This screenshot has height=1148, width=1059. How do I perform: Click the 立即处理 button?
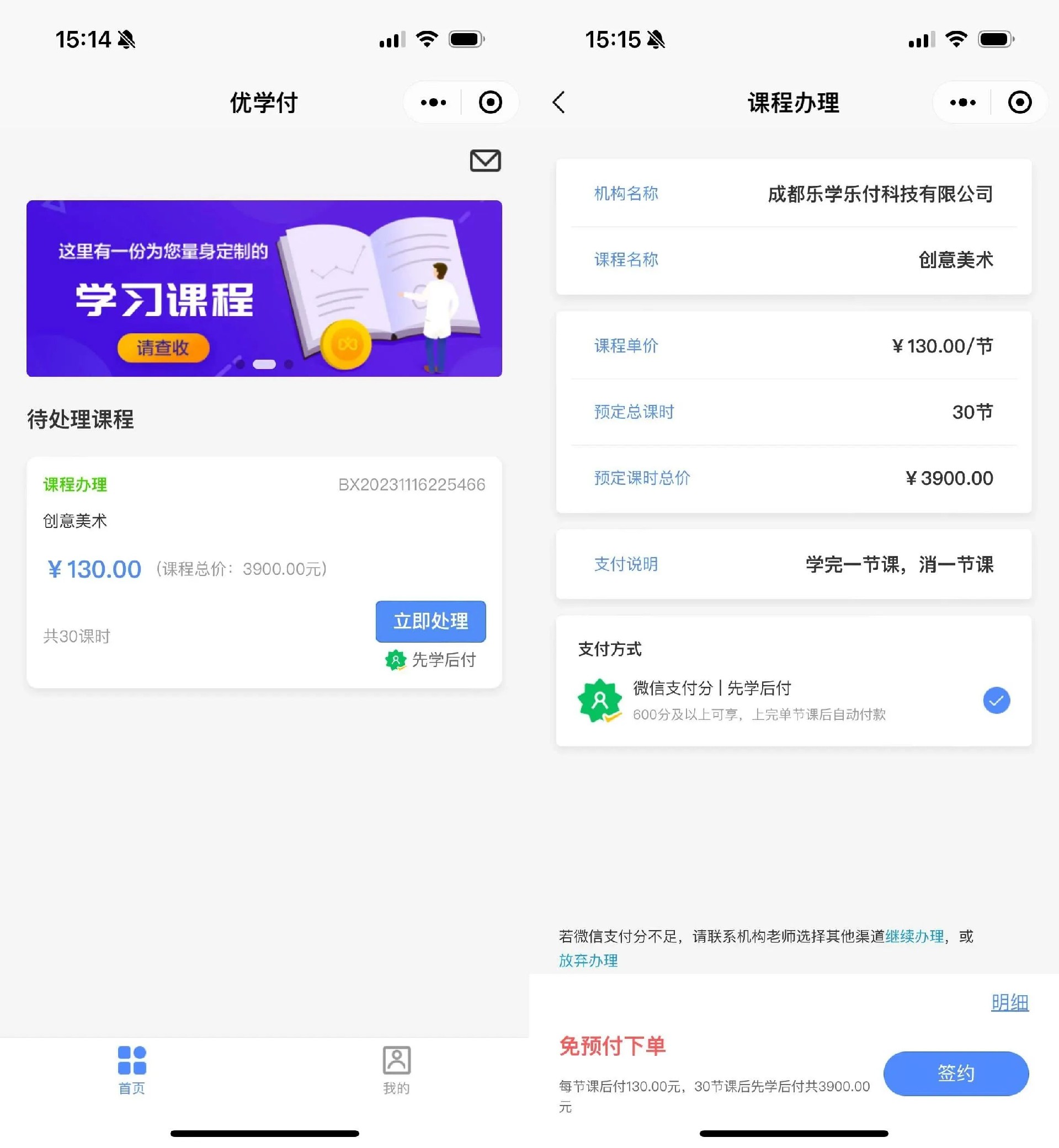pyautogui.click(x=430, y=622)
